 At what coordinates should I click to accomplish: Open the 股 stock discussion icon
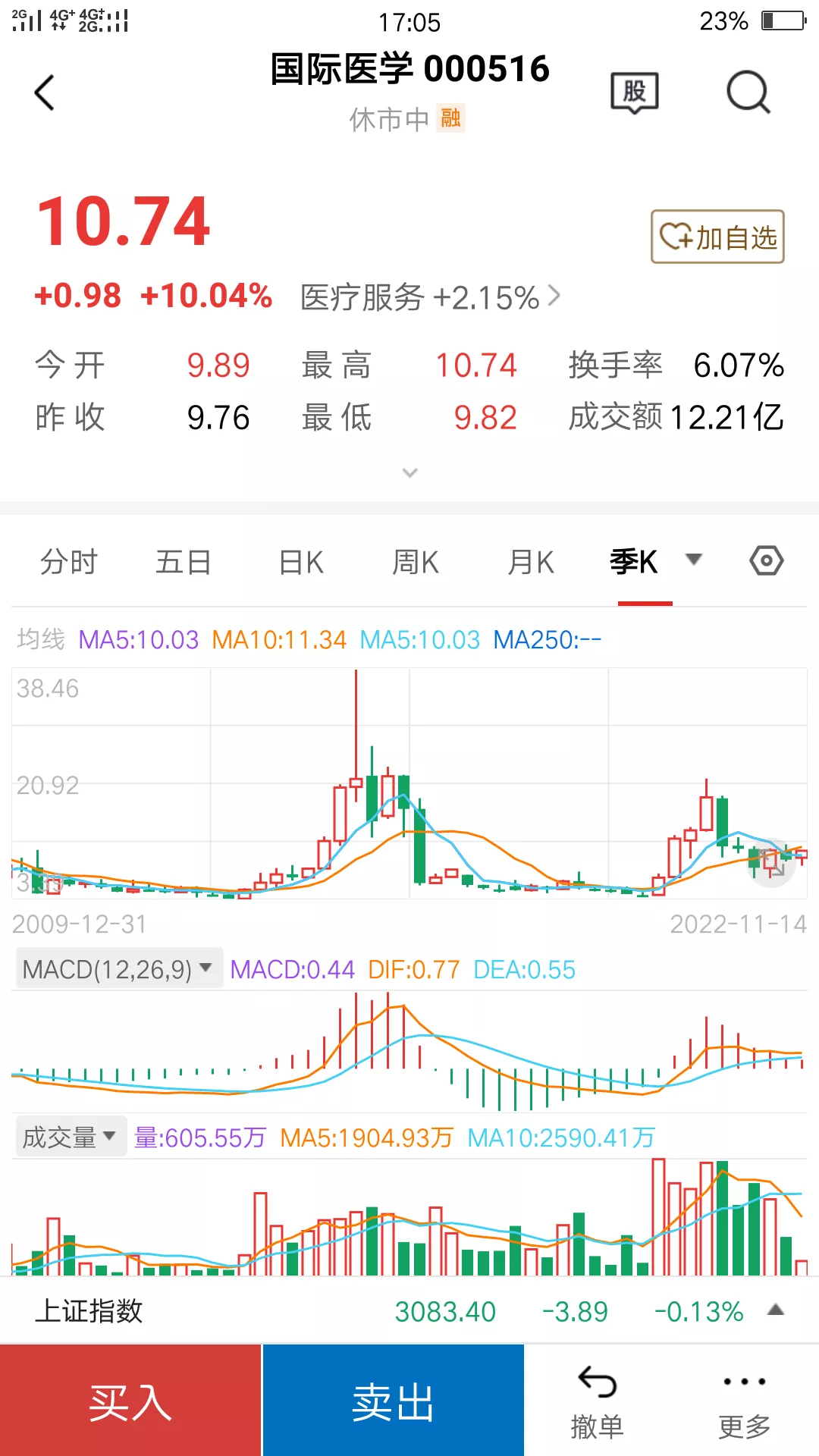coord(635,93)
